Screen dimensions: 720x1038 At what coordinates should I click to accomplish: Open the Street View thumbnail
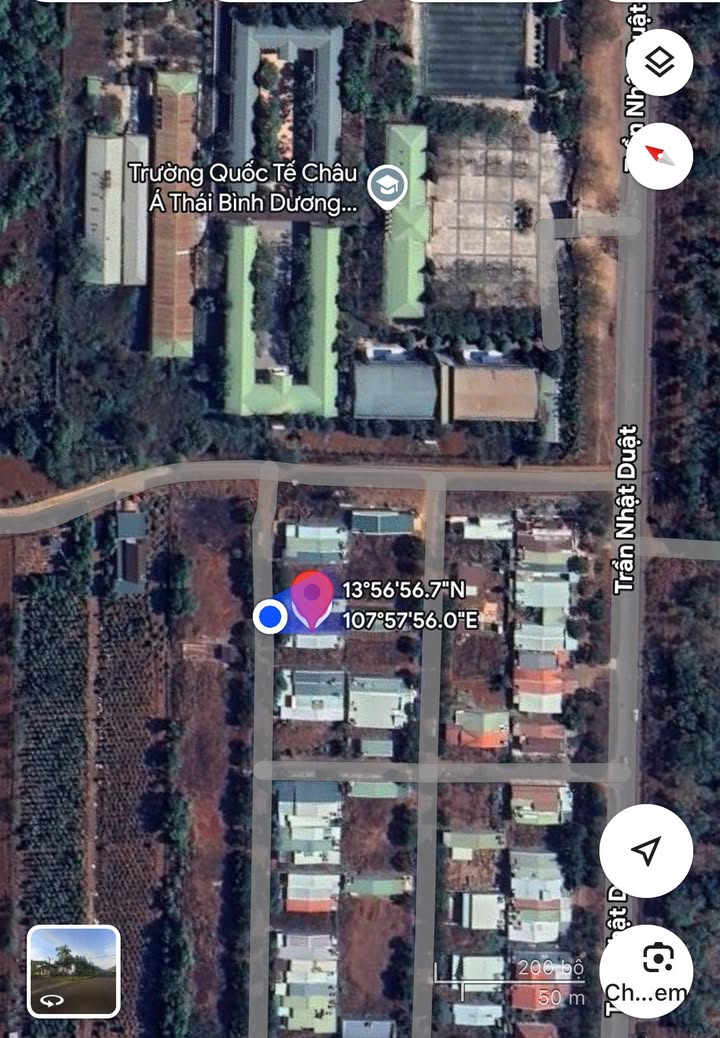click(73, 971)
